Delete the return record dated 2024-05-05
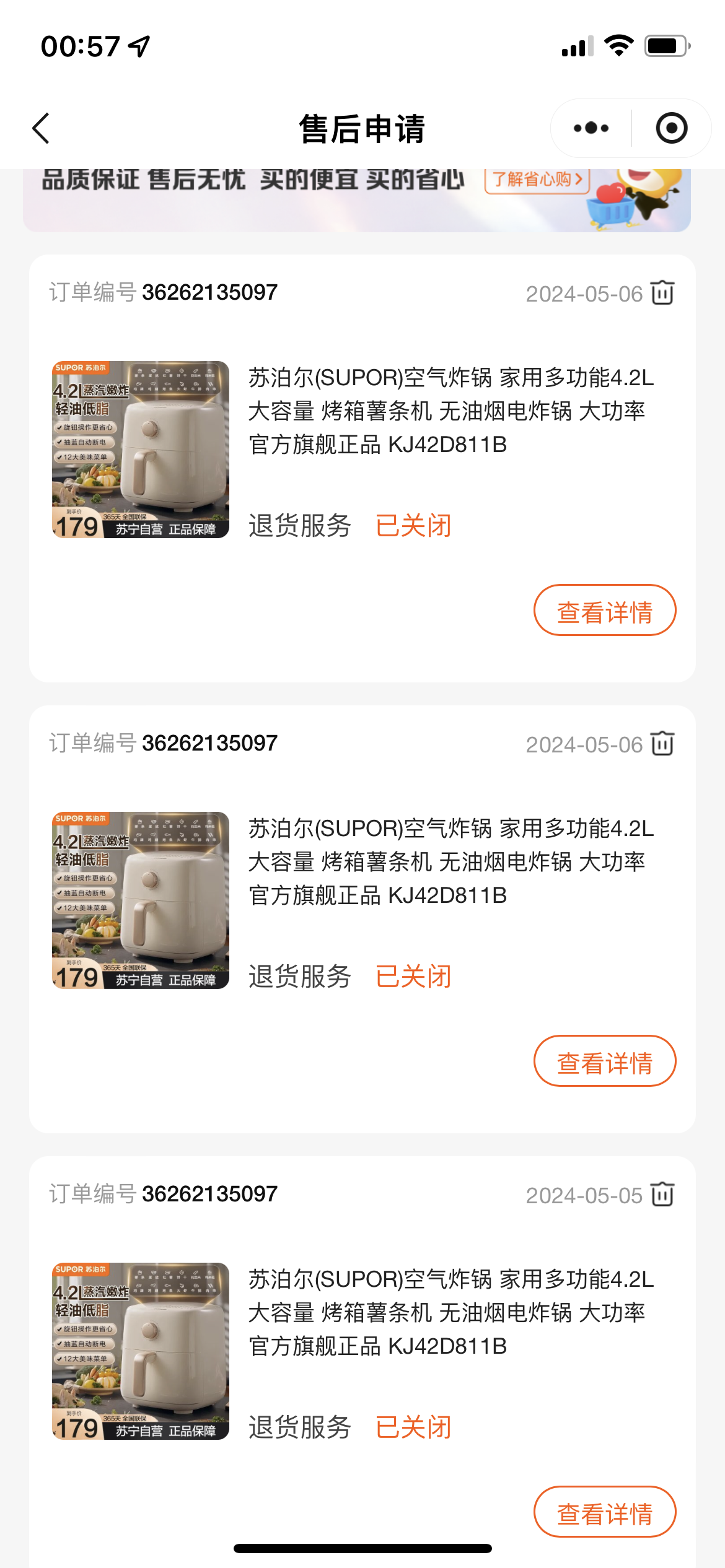Image resolution: width=725 pixels, height=1568 pixels. click(x=662, y=1194)
